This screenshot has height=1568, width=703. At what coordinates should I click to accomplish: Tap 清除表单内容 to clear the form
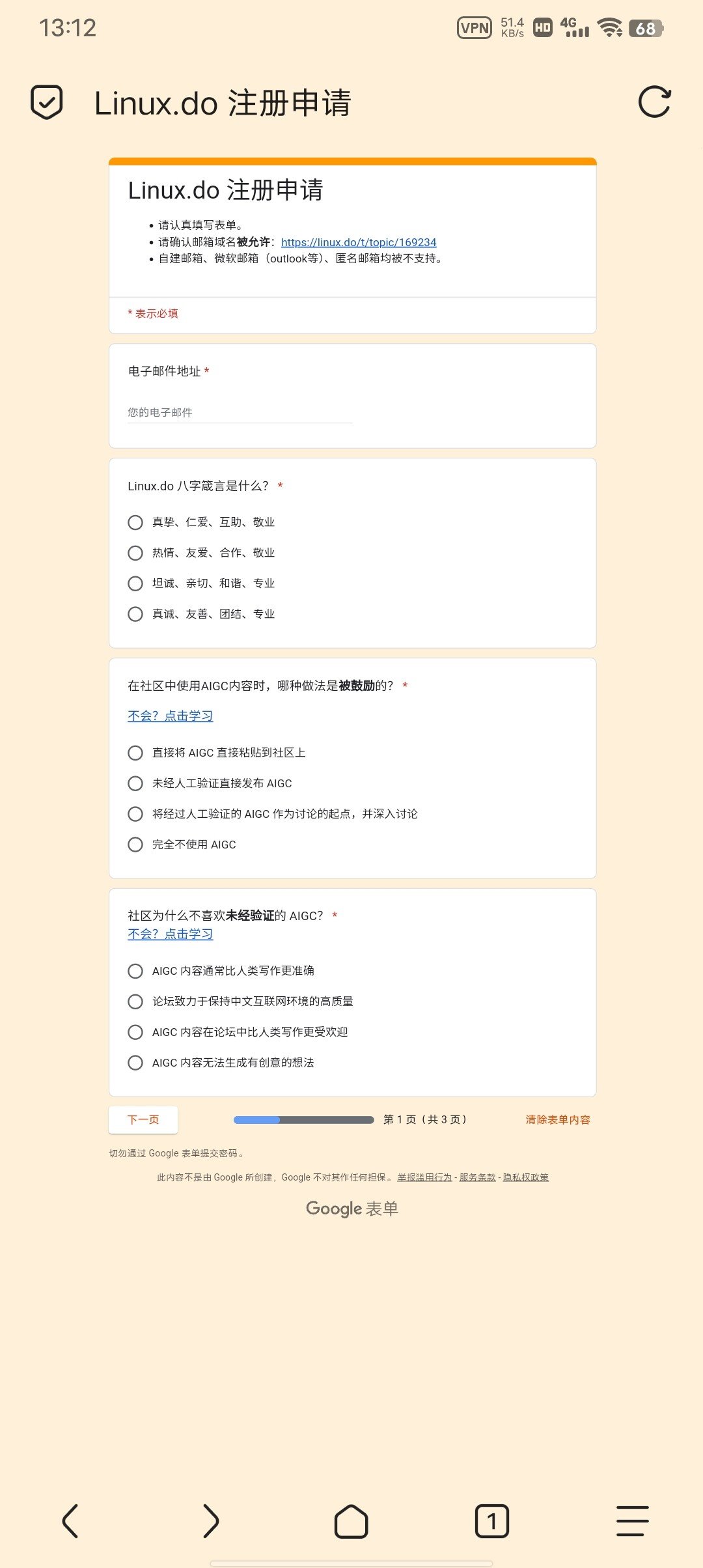(558, 1119)
